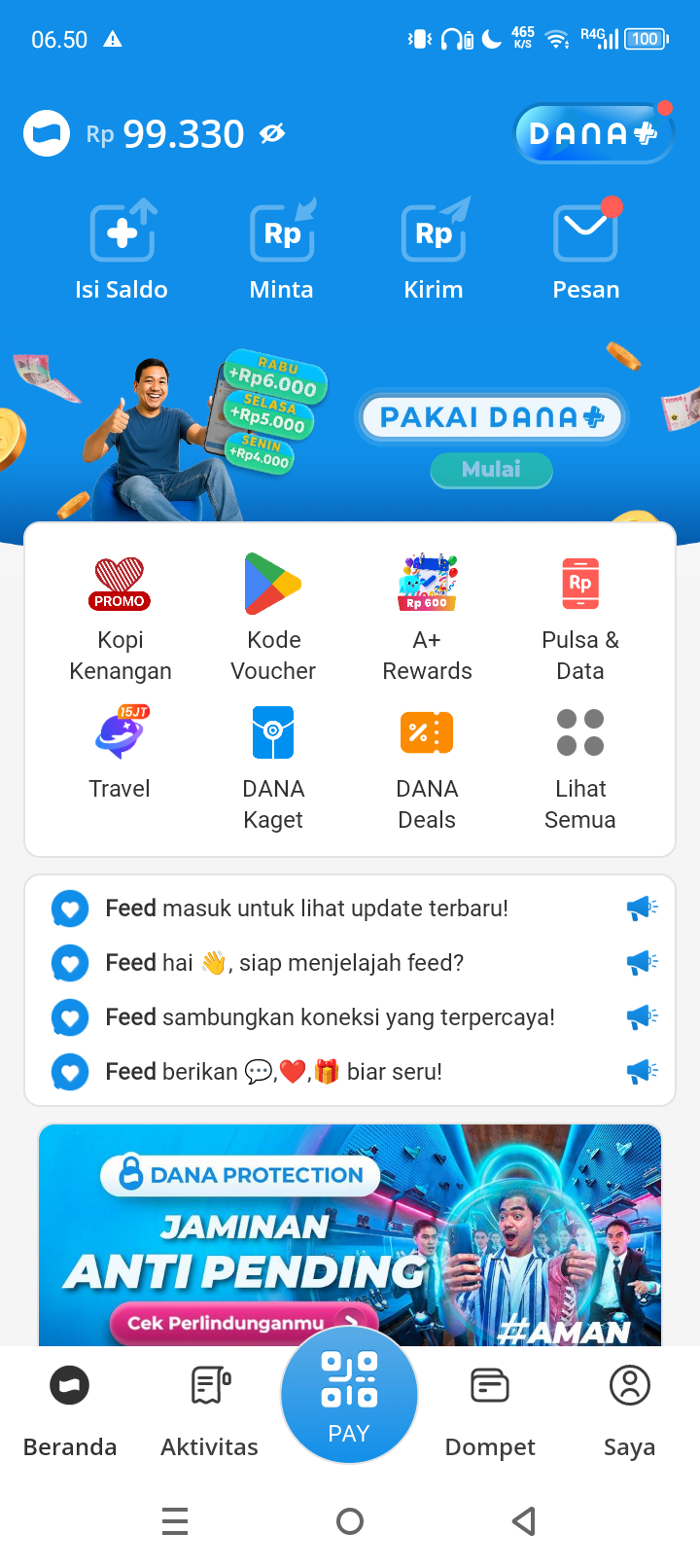Tap the PAY QR scan button
Screen dimensions: 700x1568
click(x=349, y=1396)
